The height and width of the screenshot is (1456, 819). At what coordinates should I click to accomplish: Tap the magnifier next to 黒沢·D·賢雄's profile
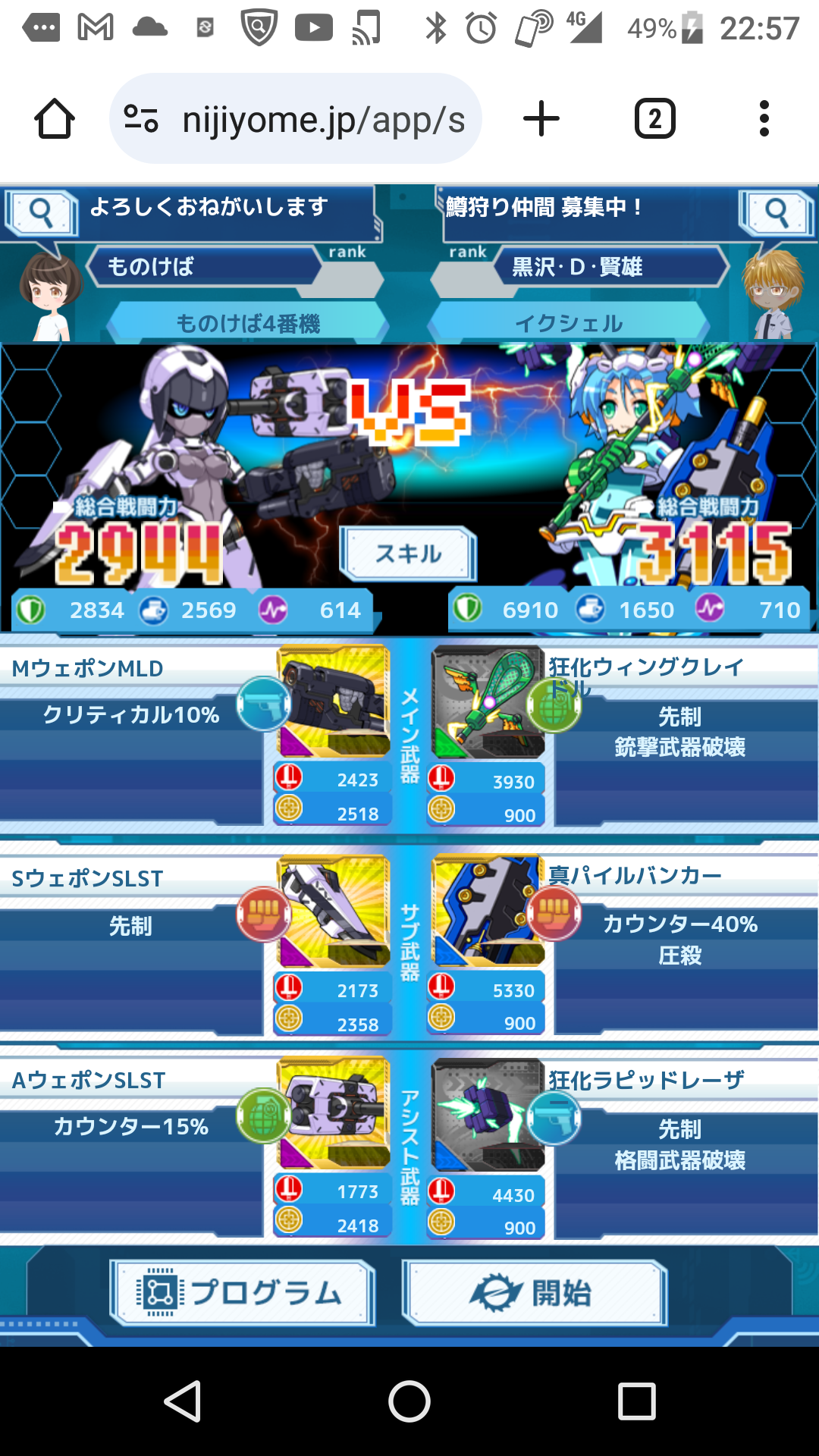[777, 213]
